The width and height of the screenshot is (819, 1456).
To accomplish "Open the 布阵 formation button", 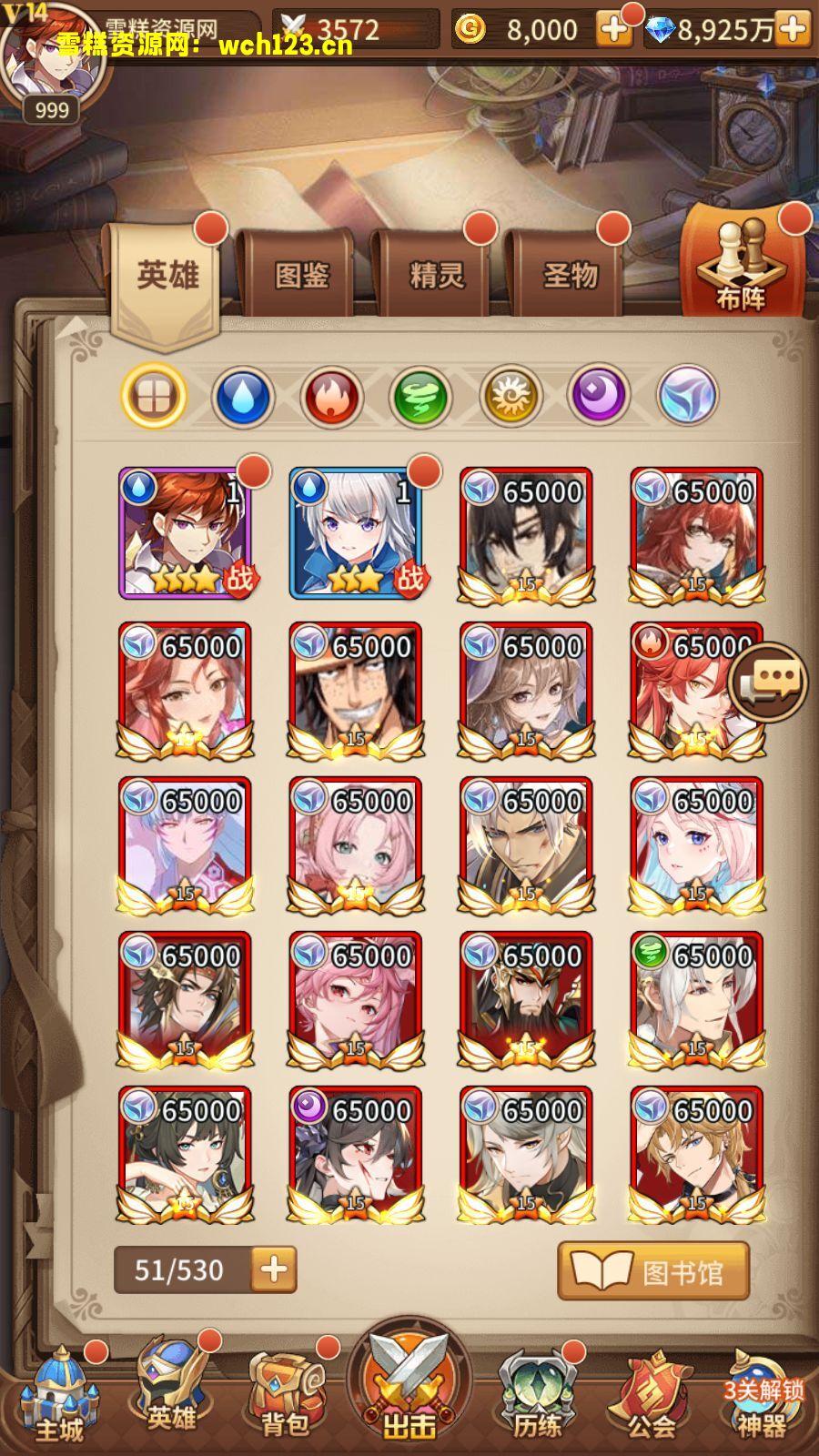I will (741, 268).
